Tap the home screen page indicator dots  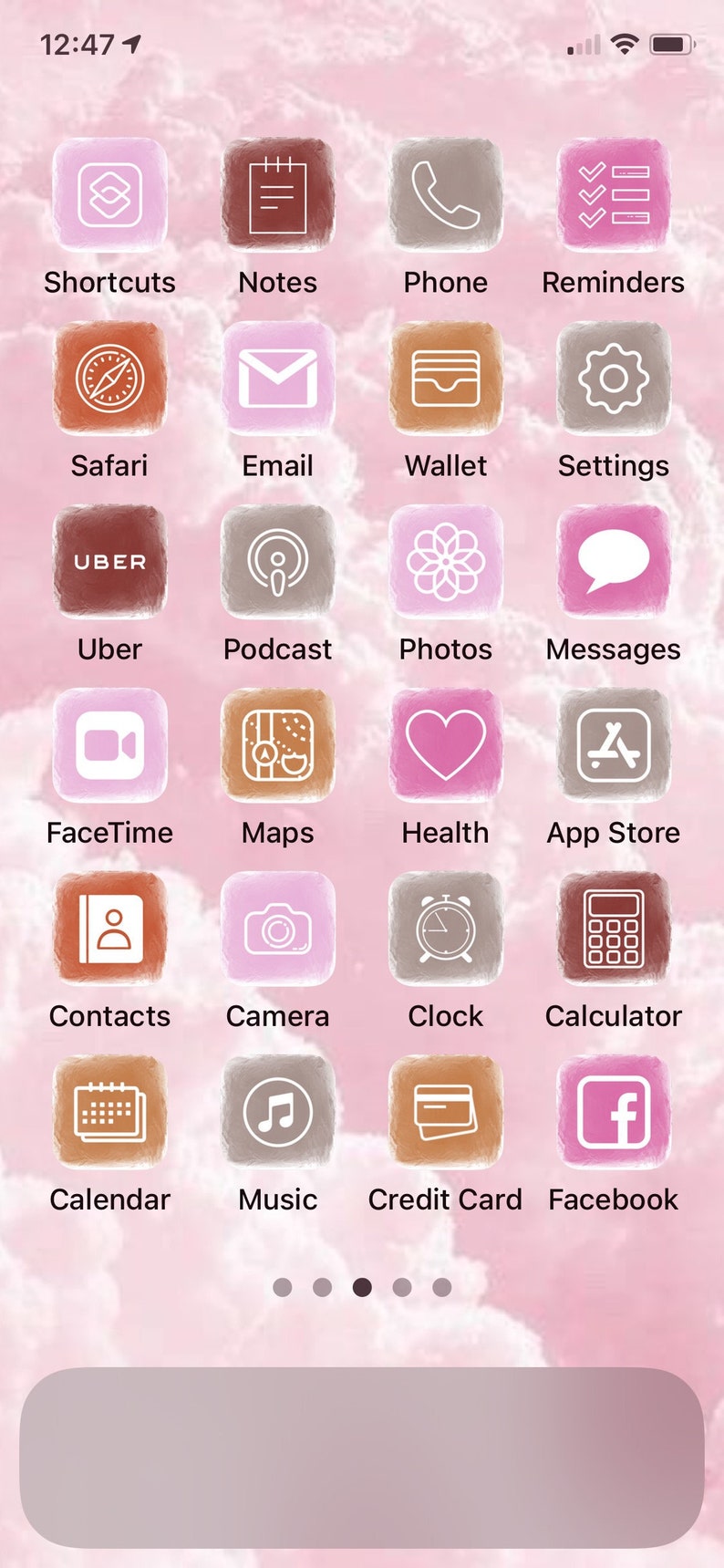pyautogui.click(x=362, y=1287)
